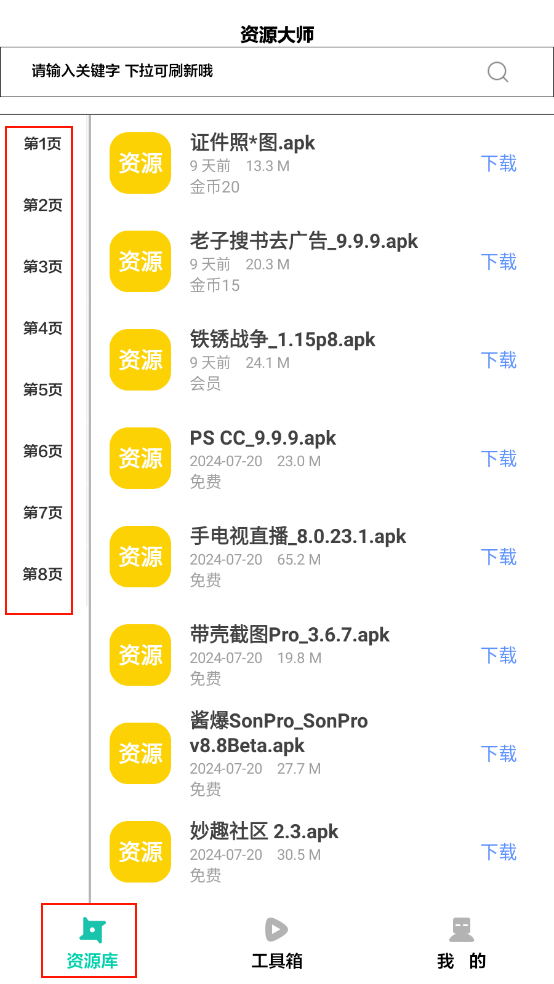The height and width of the screenshot is (984, 554).
Task: Download 铁锈战争_1.15p8.apk
Action: (499, 360)
